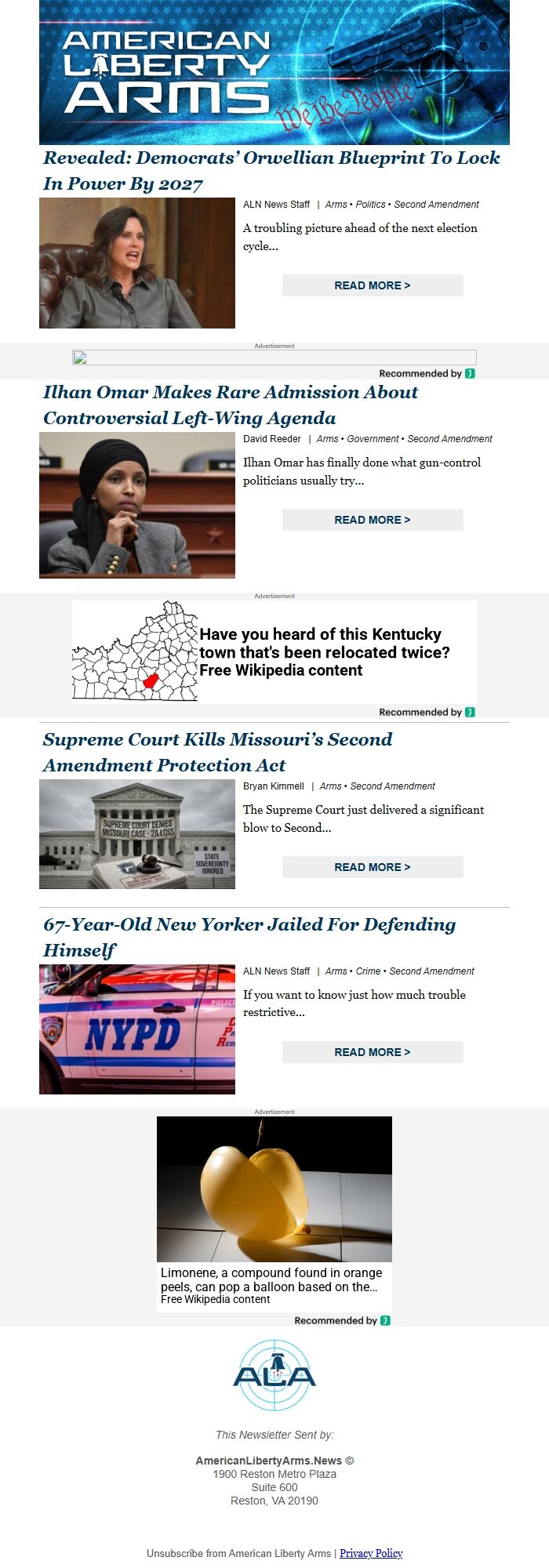Viewport: 549px width, 1568px height.
Task: Open the Kentucky town Wikipedia ad
Action: (x=274, y=652)
